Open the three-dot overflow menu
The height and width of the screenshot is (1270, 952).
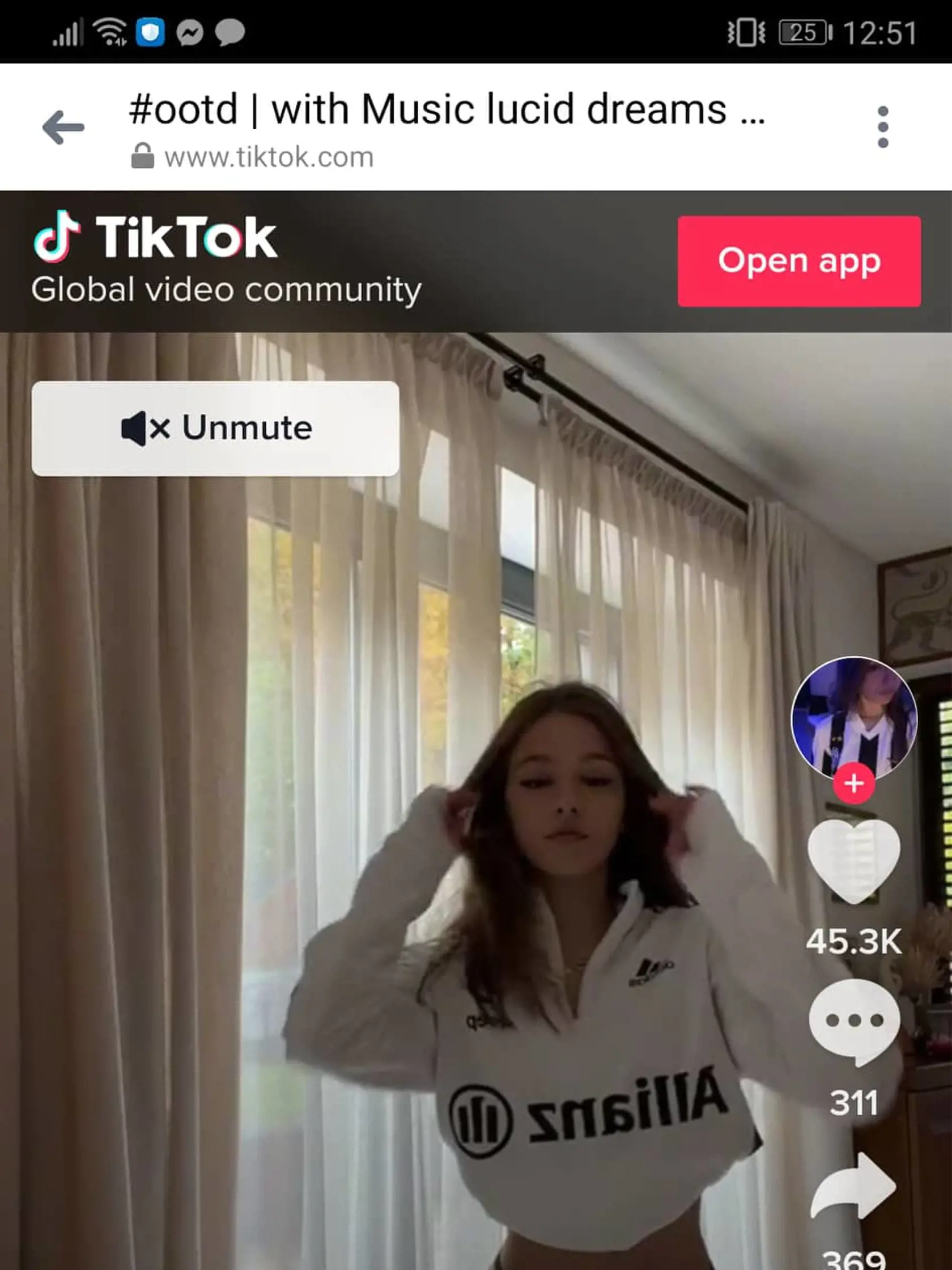[x=882, y=127]
